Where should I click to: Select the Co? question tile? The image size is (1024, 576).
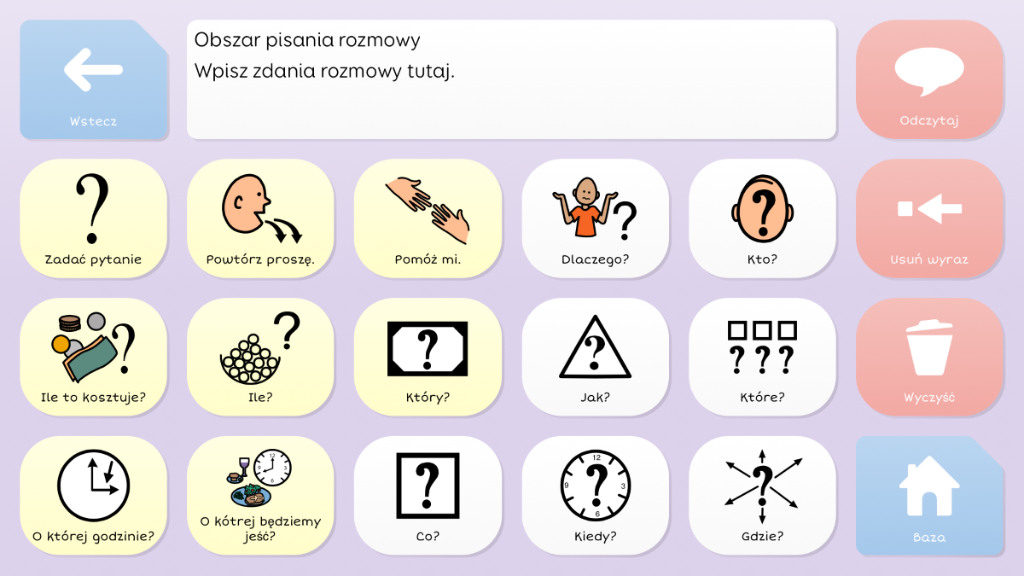pos(428,495)
